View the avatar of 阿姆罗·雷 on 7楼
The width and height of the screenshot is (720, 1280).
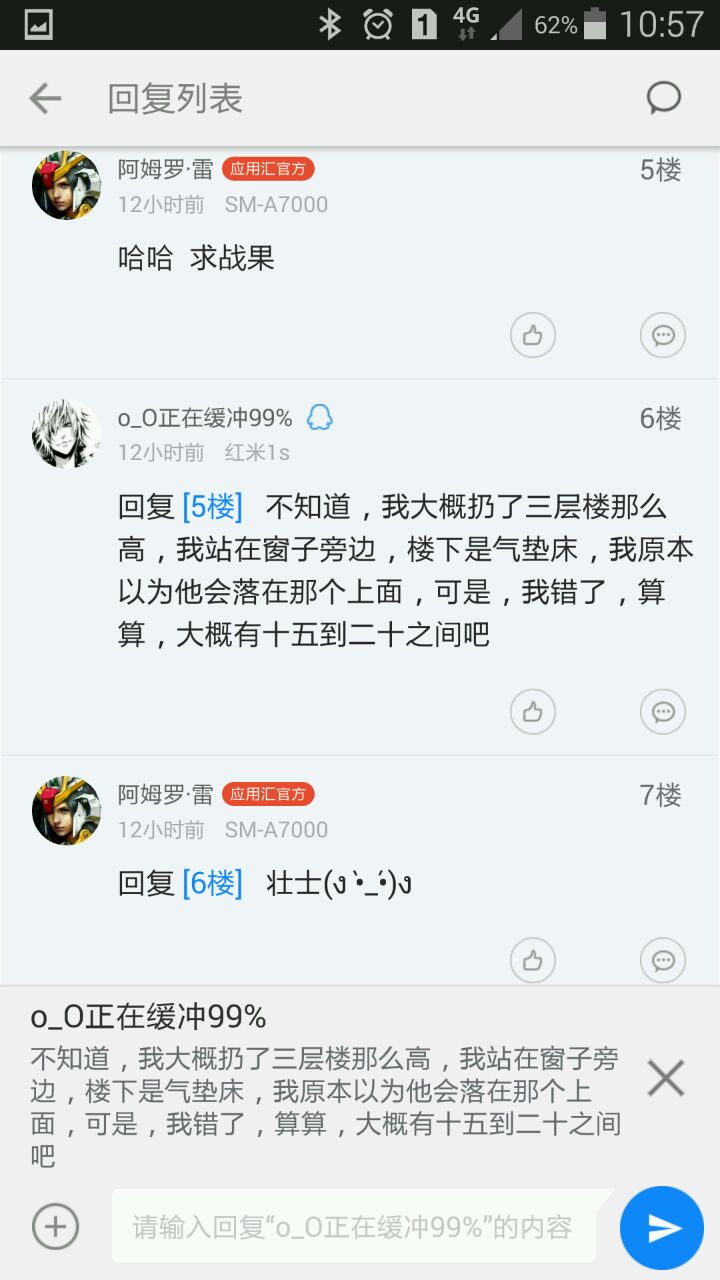66,810
